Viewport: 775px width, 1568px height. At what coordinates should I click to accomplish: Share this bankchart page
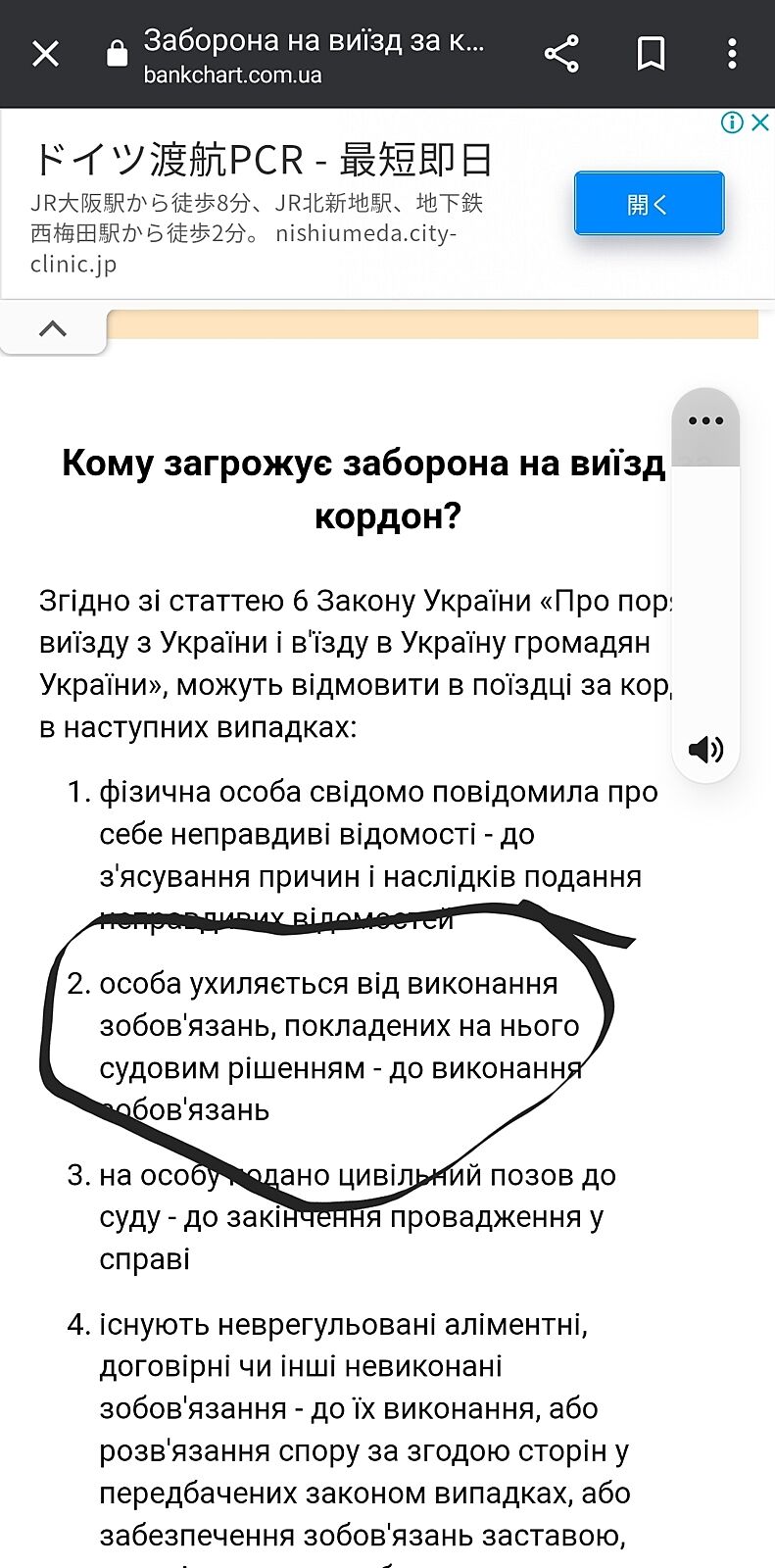pyautogui.click(x=561, y=53)
